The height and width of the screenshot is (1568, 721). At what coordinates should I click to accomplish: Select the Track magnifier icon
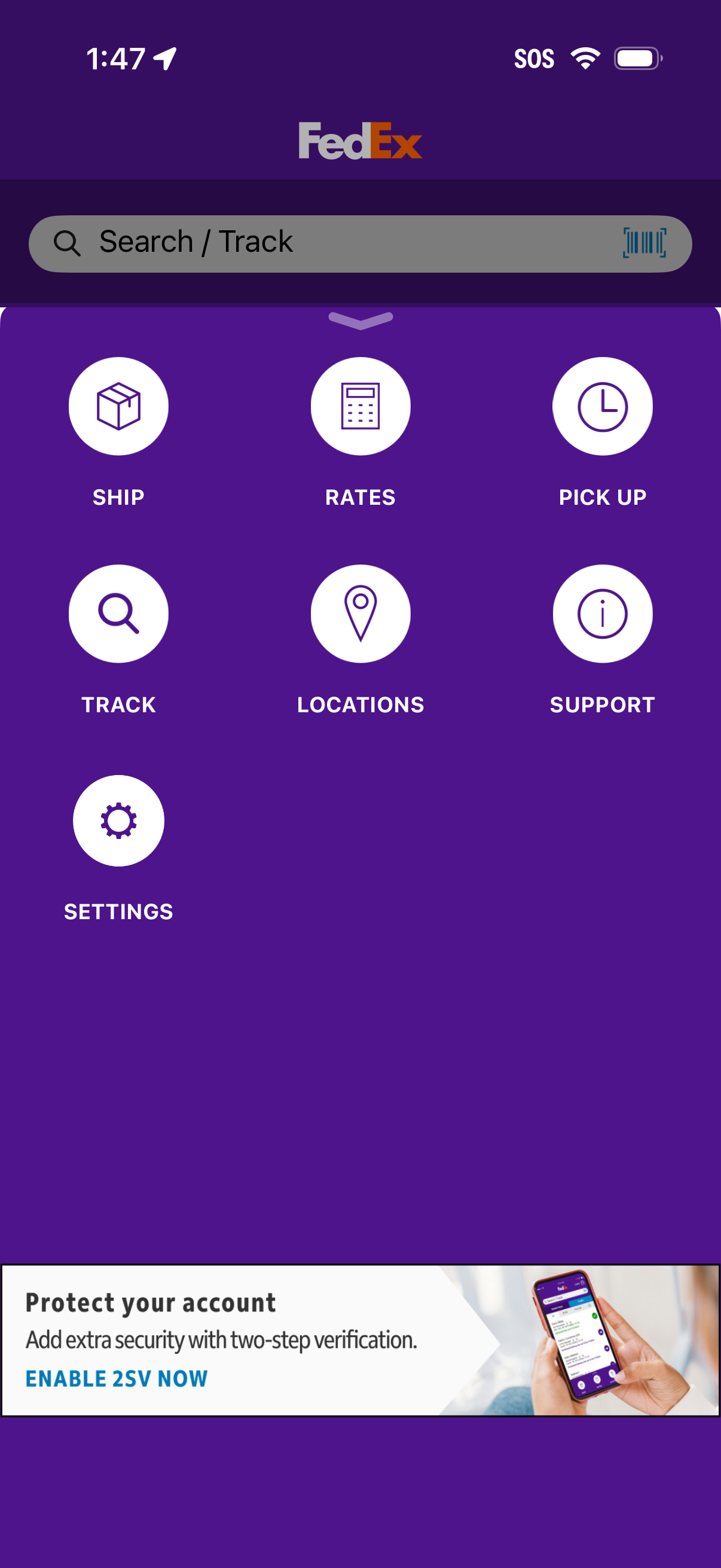(x=118, y=614)
